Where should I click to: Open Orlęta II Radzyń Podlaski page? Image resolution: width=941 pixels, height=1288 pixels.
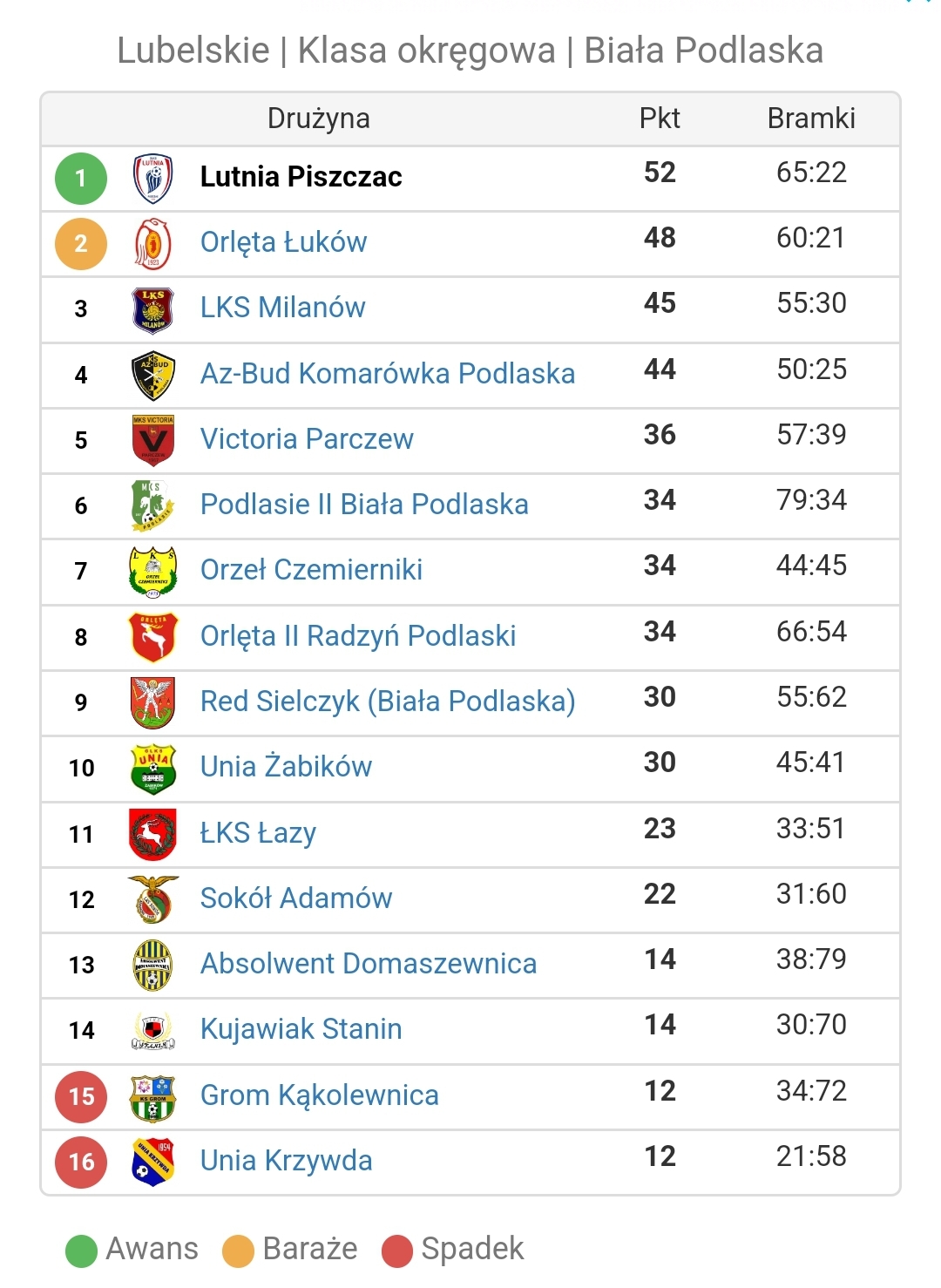pos(357,636)
